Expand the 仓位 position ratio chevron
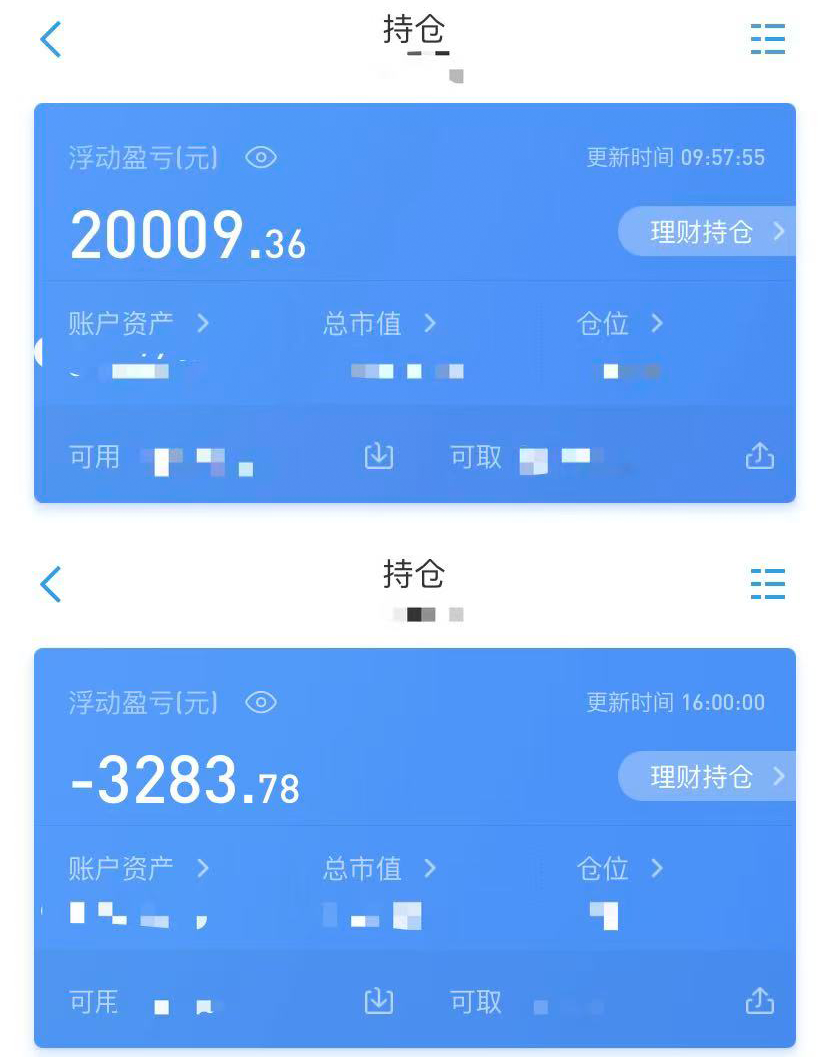 click(657, 323)
